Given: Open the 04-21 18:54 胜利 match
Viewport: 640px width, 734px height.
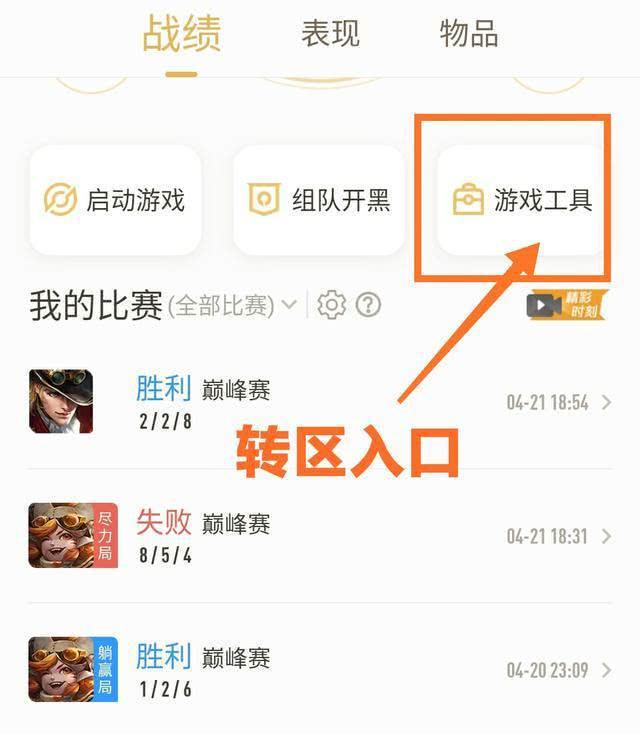Looking at the screenshot, I should click(320, 402).
